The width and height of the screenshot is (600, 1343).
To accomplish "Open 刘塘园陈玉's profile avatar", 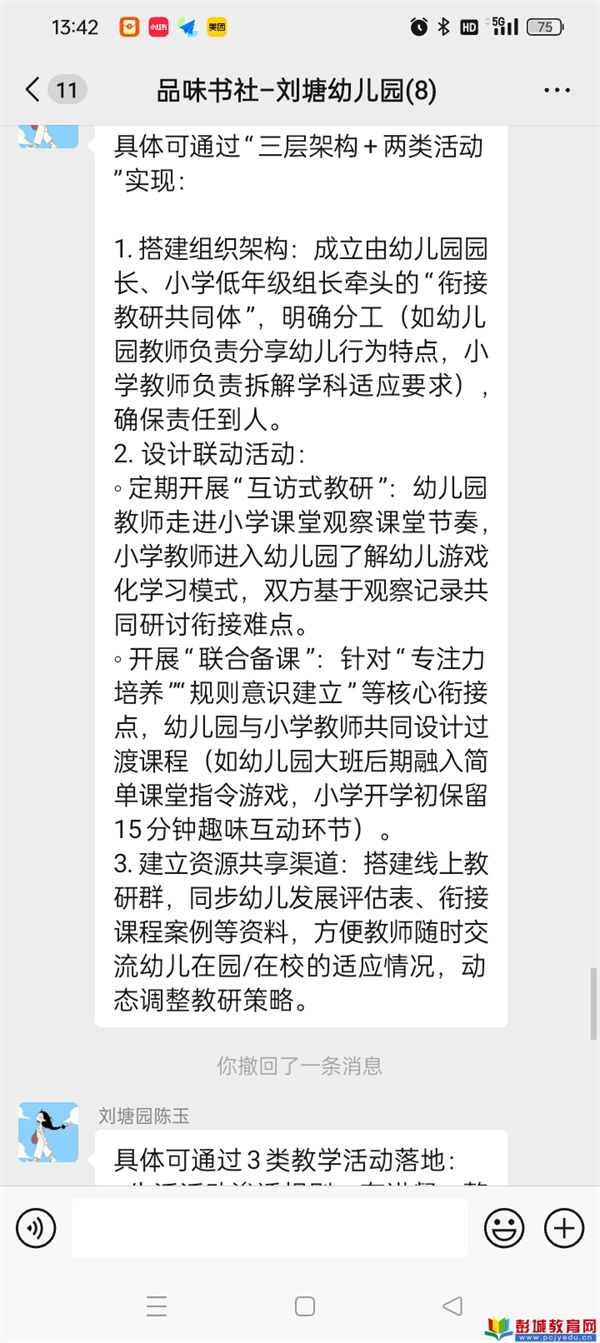I will coord(48,1131).
